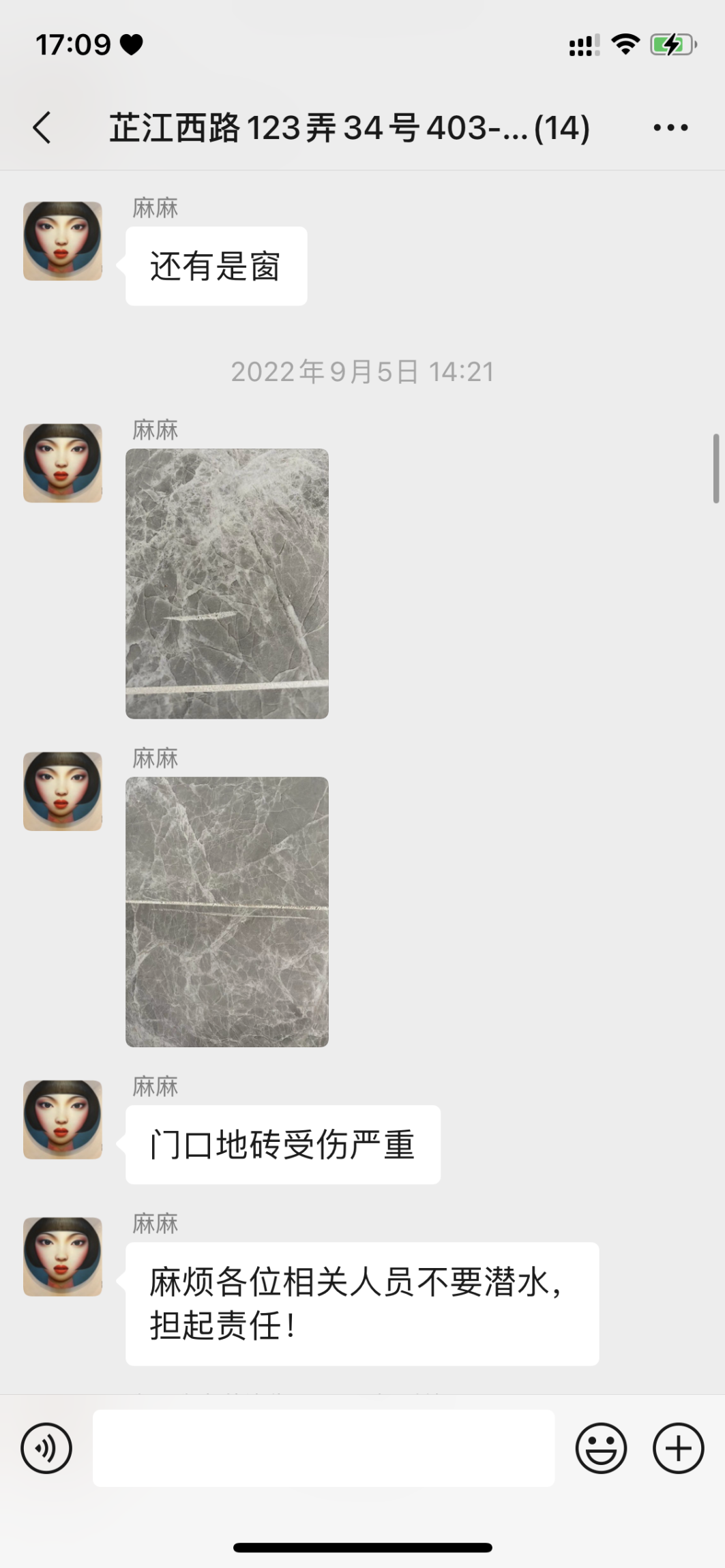Screen dimensions: 725x1568
Task: View the first marble tile photo
Action: (227, 584)
